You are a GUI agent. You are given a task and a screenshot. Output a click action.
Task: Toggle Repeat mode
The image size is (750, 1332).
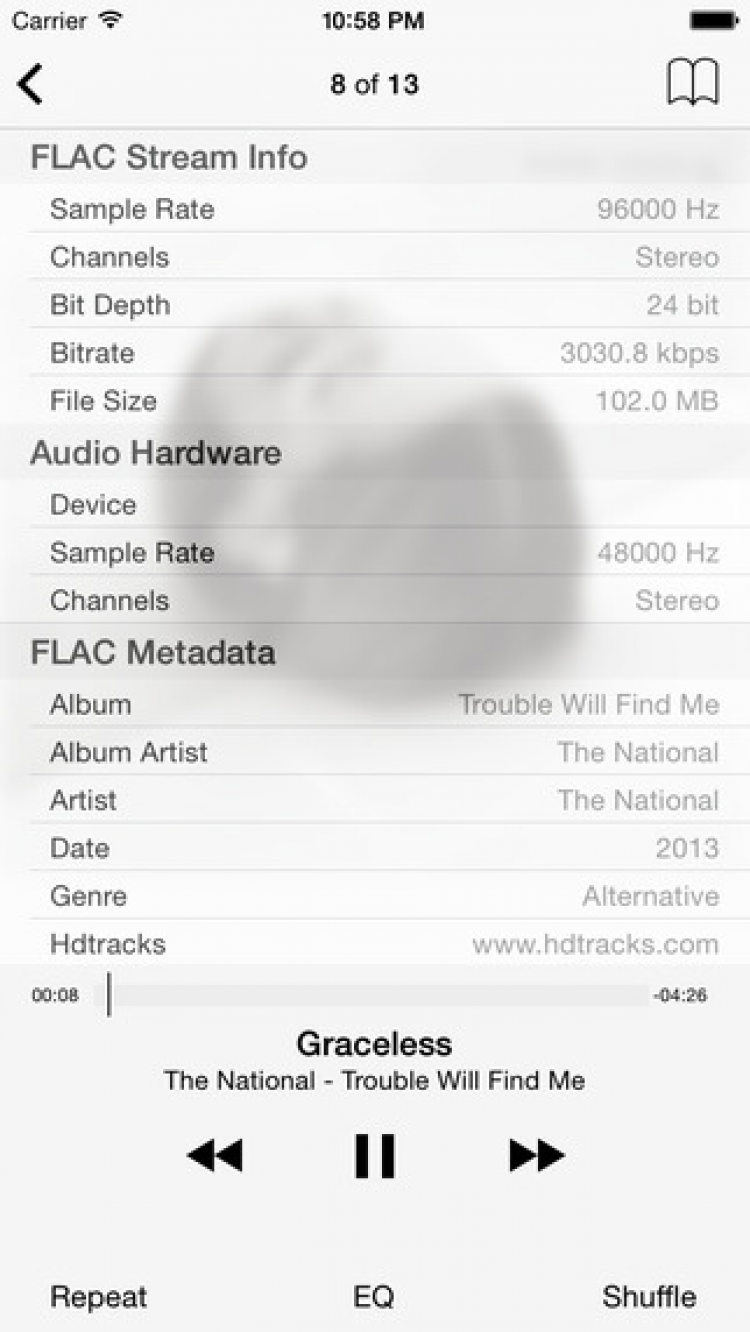tap(98, 1297)
